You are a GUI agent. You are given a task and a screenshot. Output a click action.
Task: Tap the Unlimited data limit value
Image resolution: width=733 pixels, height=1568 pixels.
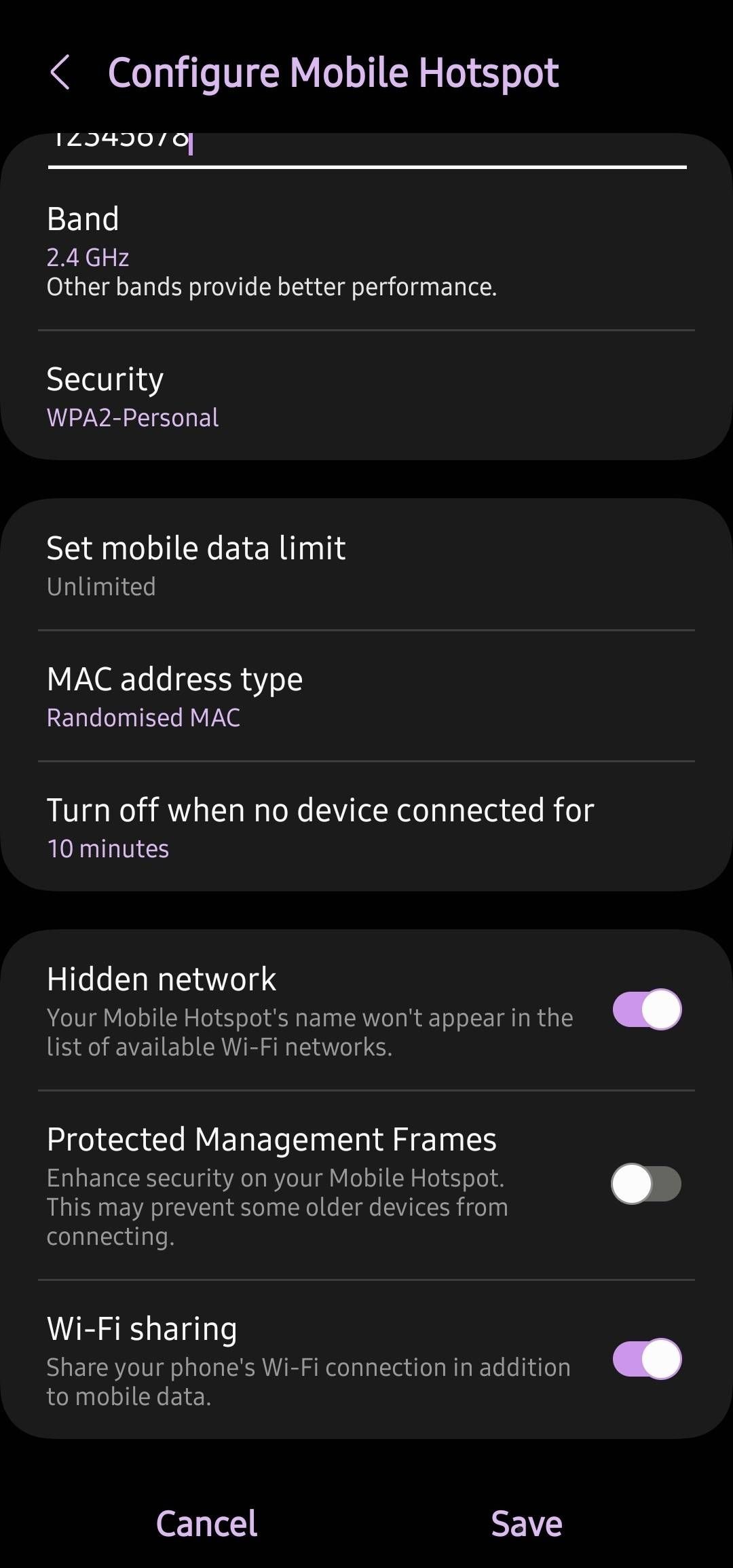click(x=101, y=586)
